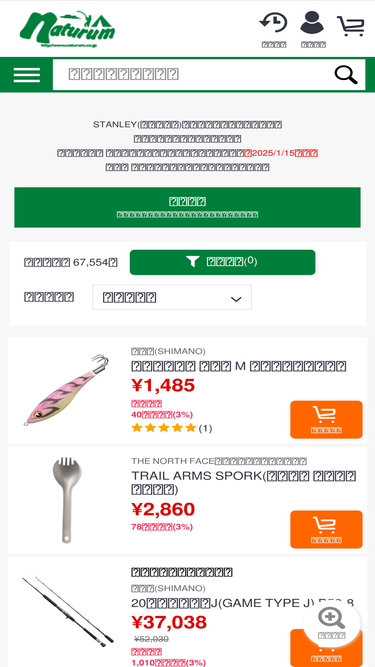Screen dimensions: 375x667
Task: Open the browsing history clock icon
Action: point(273,30)
